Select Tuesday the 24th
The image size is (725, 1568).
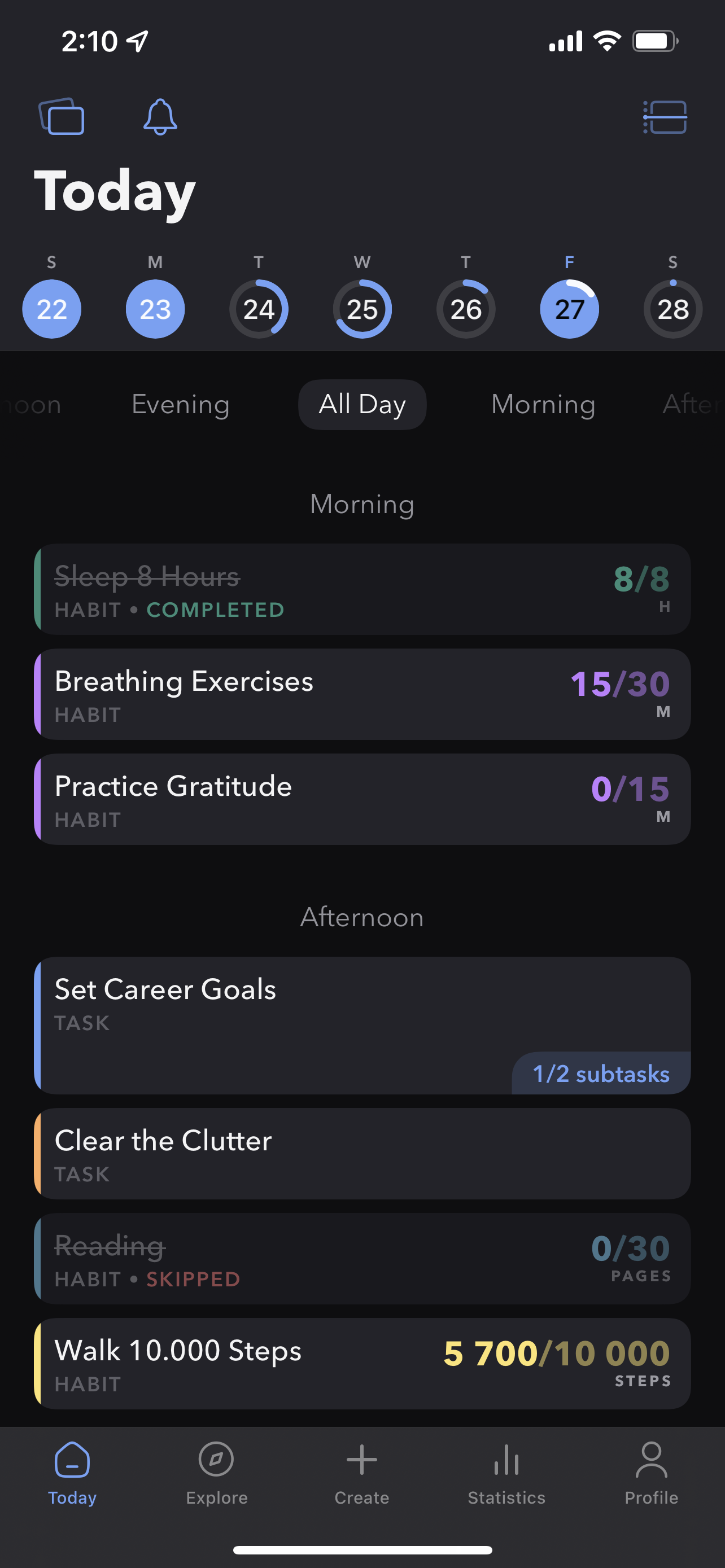coord(259,309)
